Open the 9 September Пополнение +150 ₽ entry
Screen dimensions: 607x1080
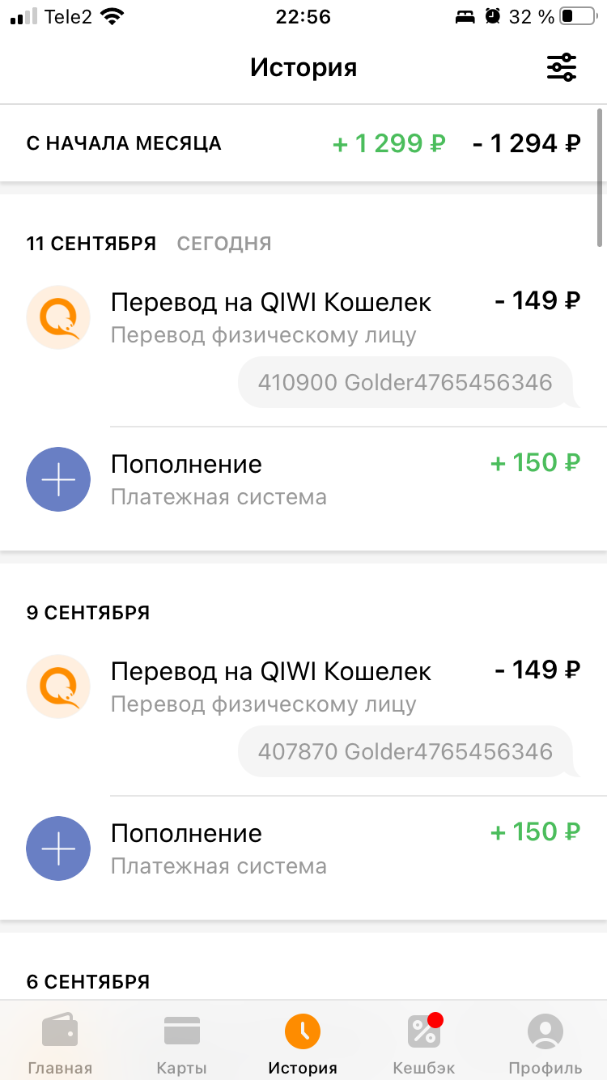(303, 849)
